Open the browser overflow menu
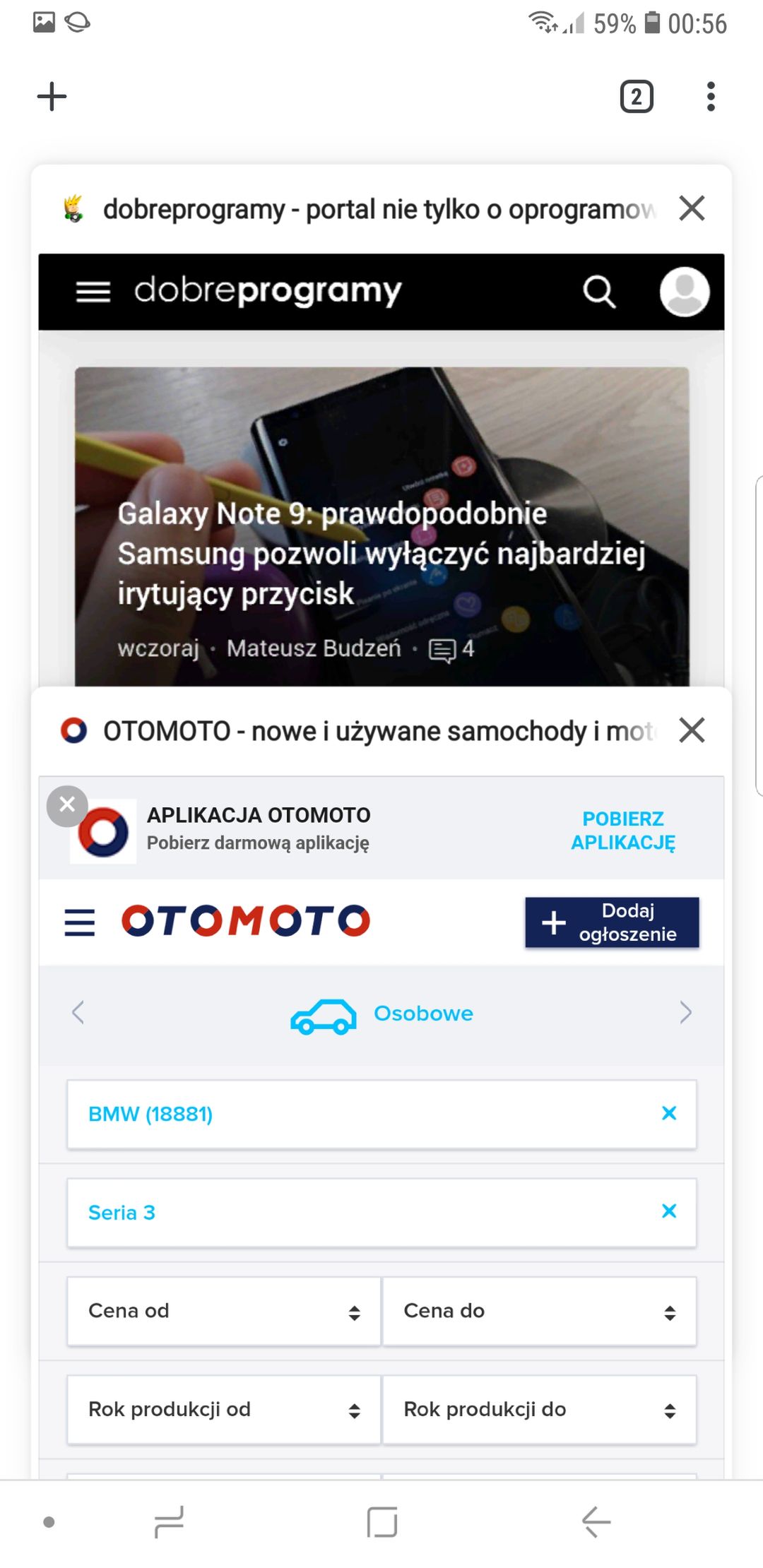The image size is (763, 1568). click(x=711, y=96)
